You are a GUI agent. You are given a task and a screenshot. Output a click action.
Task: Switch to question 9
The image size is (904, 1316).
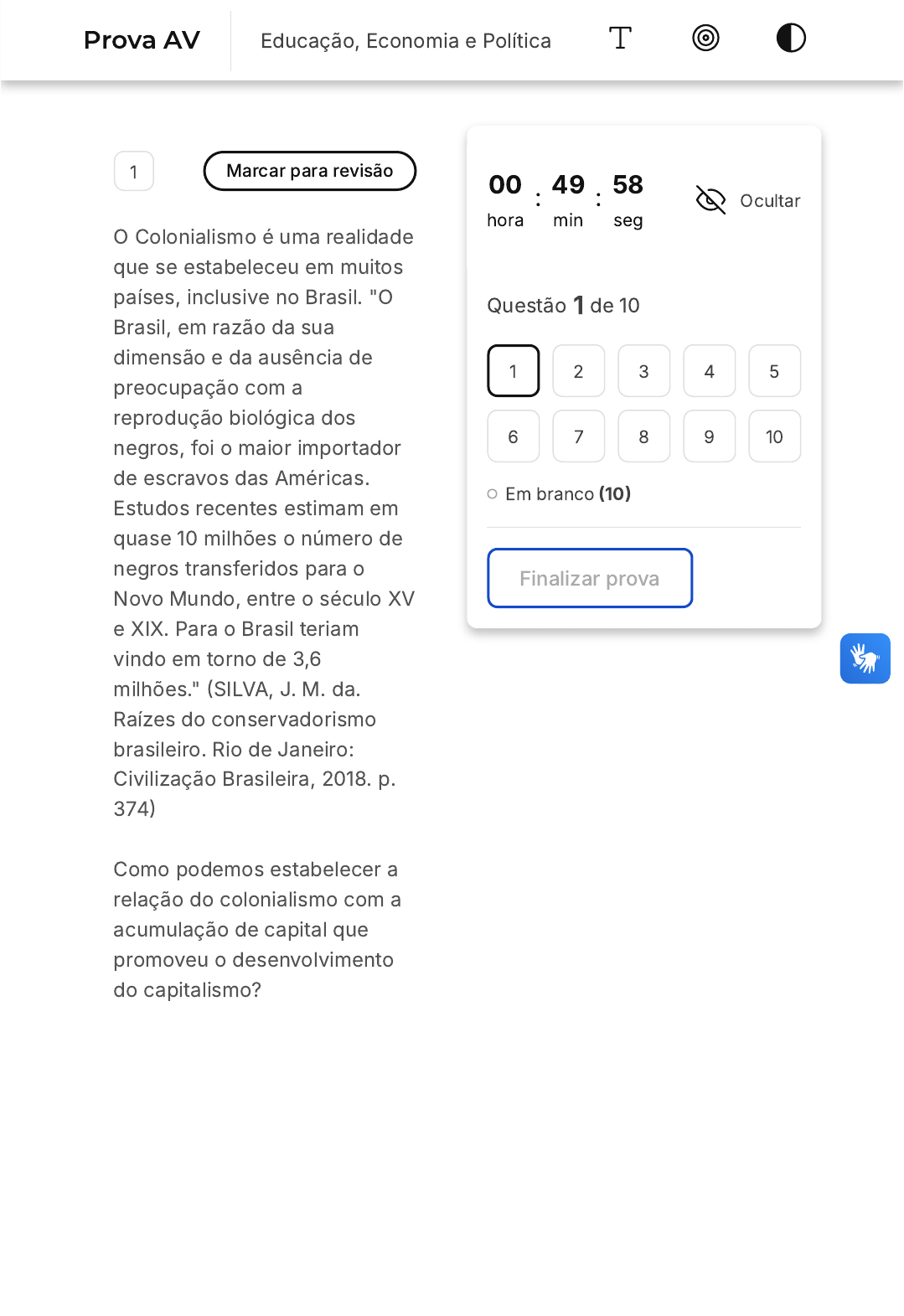pyautogui.click(x=709, y=436)
